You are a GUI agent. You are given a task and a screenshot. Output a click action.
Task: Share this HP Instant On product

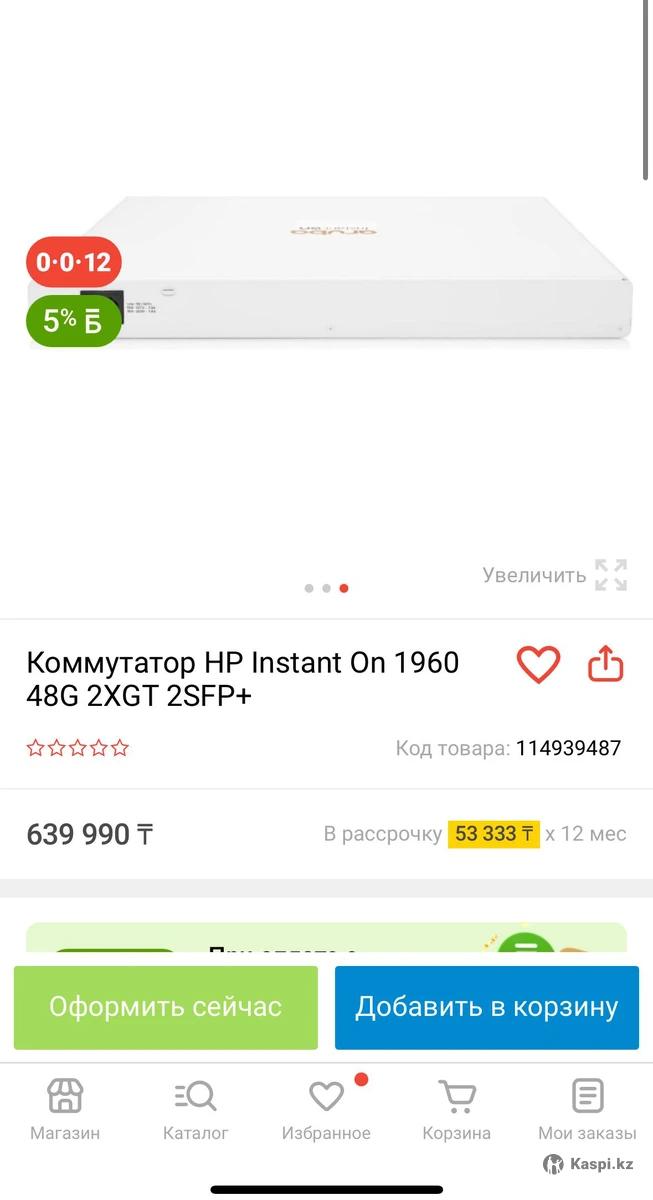point(605,664)
